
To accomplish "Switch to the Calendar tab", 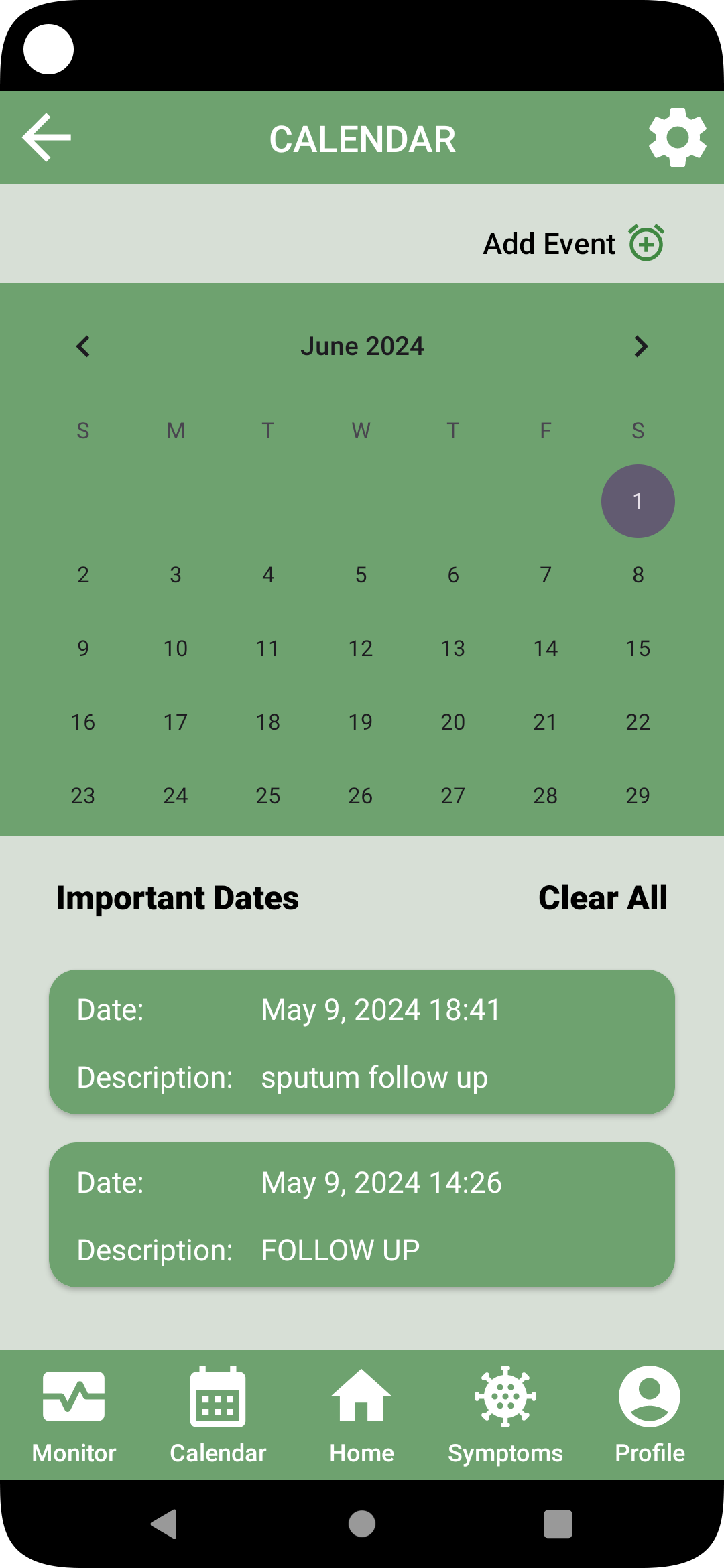I will click(218, 1415).
